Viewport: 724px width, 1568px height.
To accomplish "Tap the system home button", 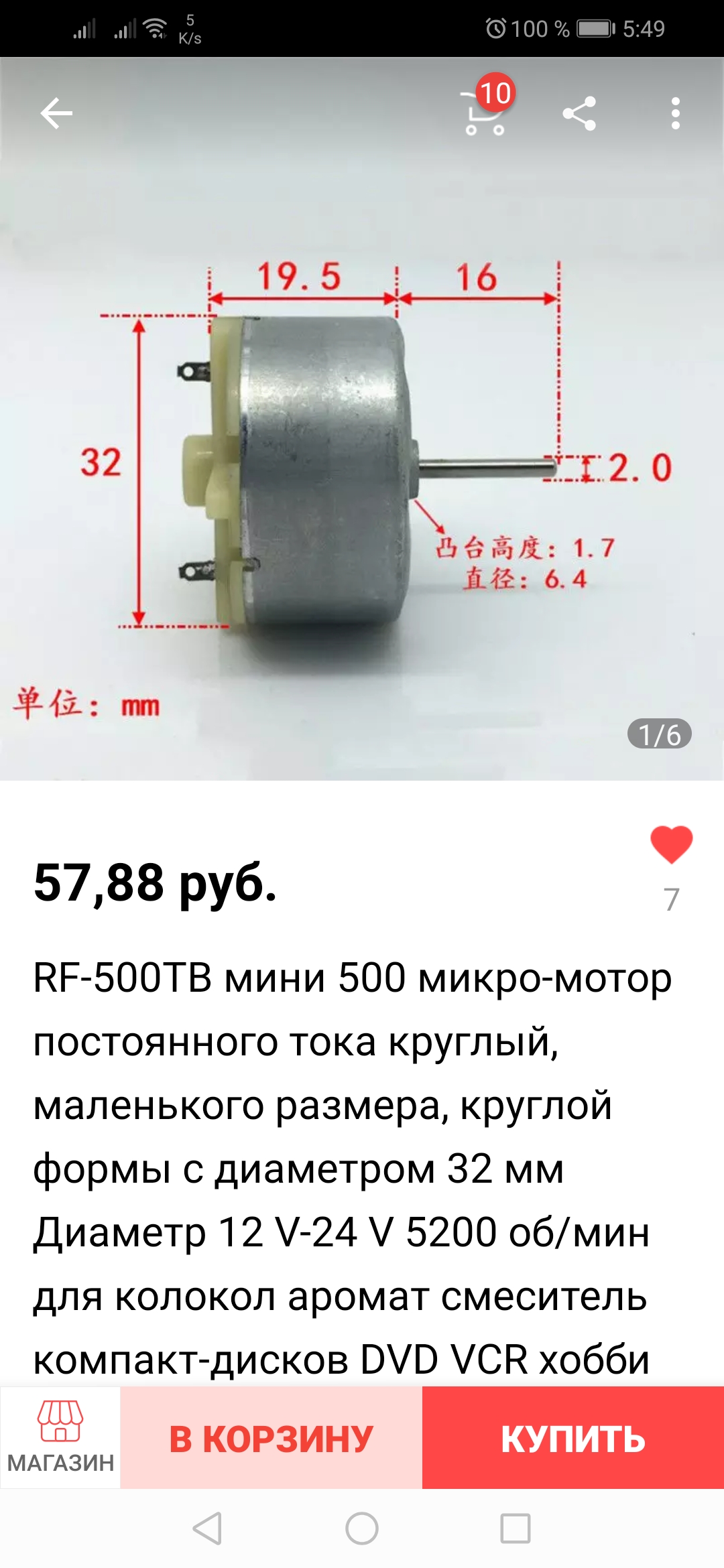I will pos(362,1529).
